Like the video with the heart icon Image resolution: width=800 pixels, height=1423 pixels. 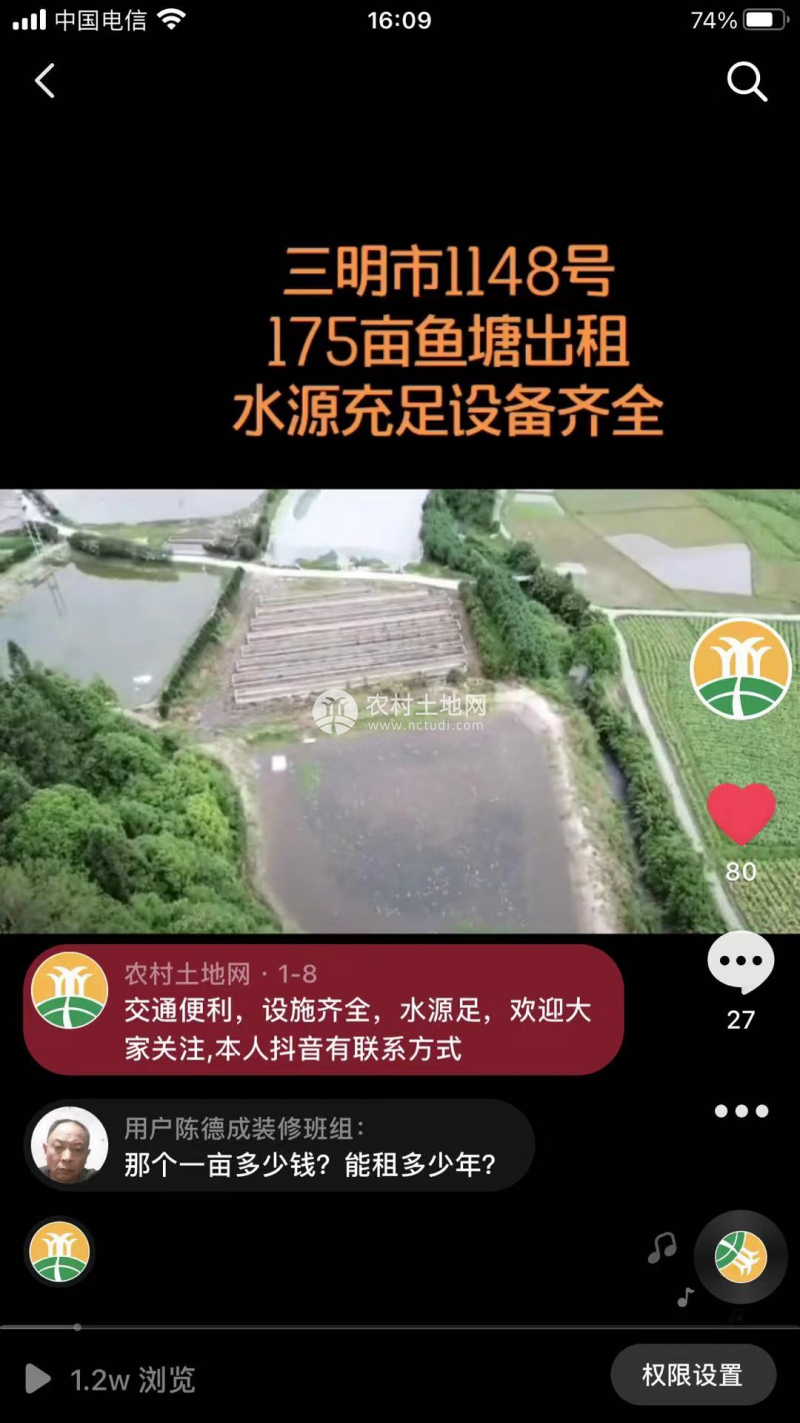[741, 813]
